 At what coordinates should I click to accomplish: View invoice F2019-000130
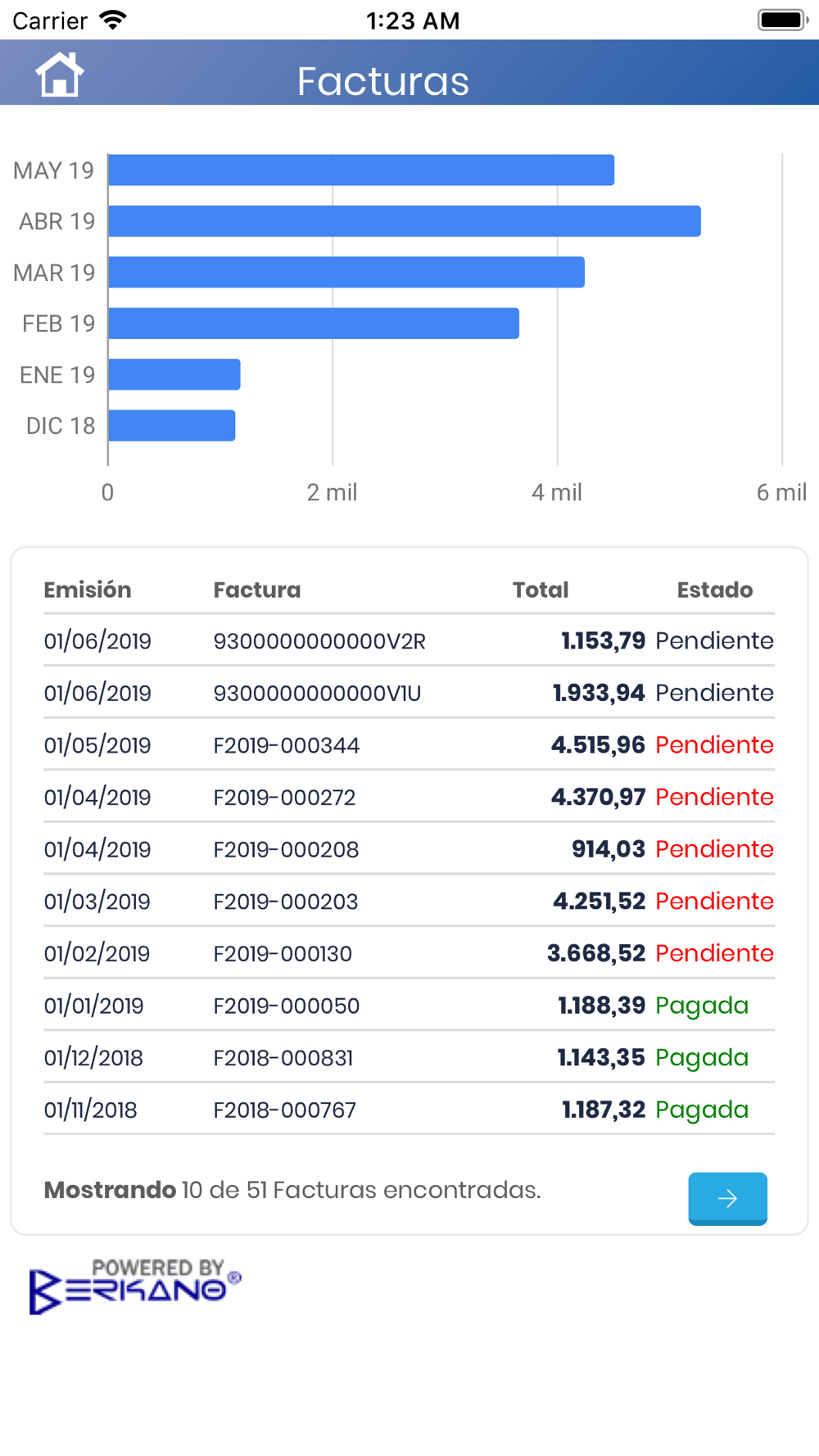point(409,953)
